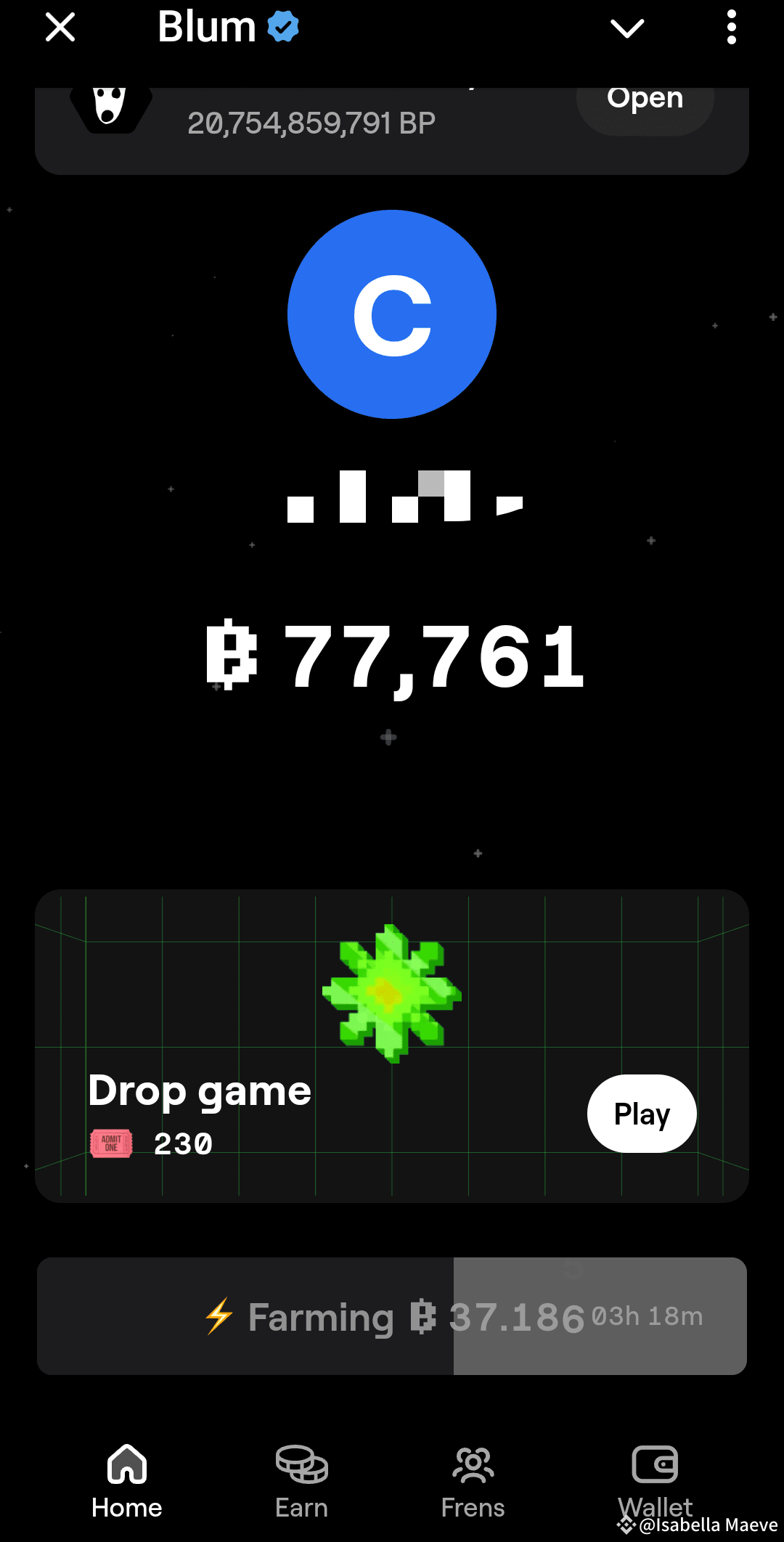Viewport: 784px width, 1542px height.
Task: Tap the Frens friends icon
Action: [x=472, y=1464]
